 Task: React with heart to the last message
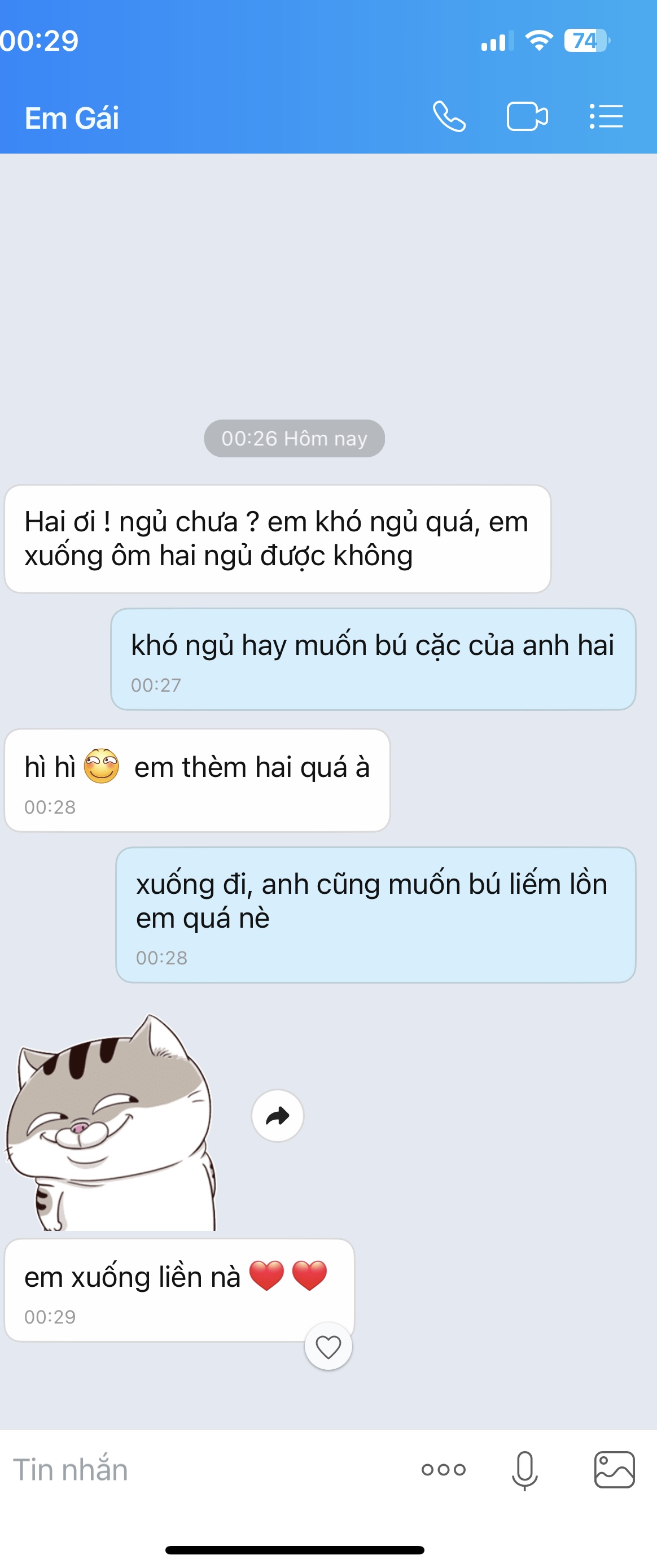[x=328, y=1347]
